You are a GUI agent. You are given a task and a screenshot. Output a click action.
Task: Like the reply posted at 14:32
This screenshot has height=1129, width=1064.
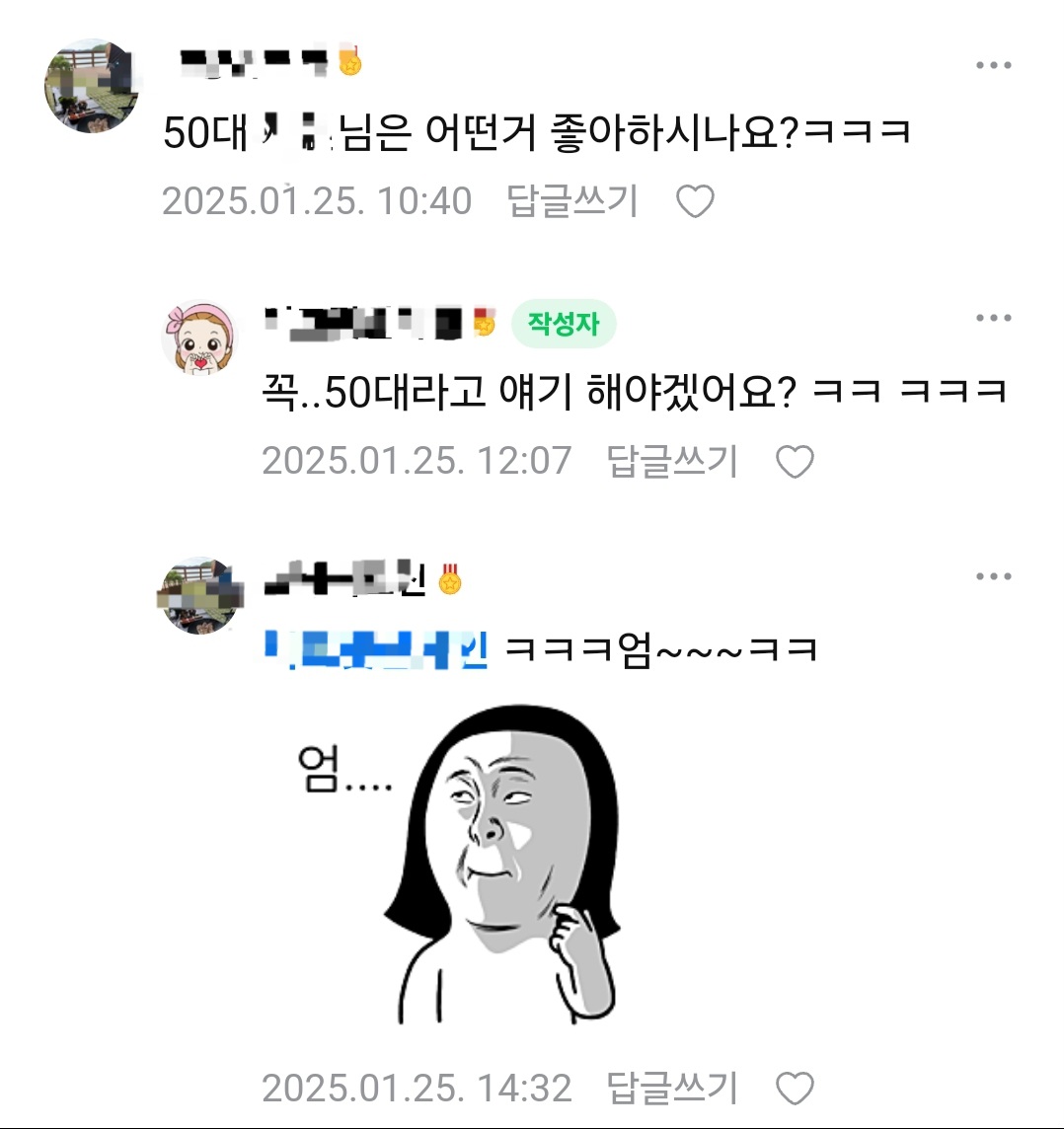(x=795, y=1089)
